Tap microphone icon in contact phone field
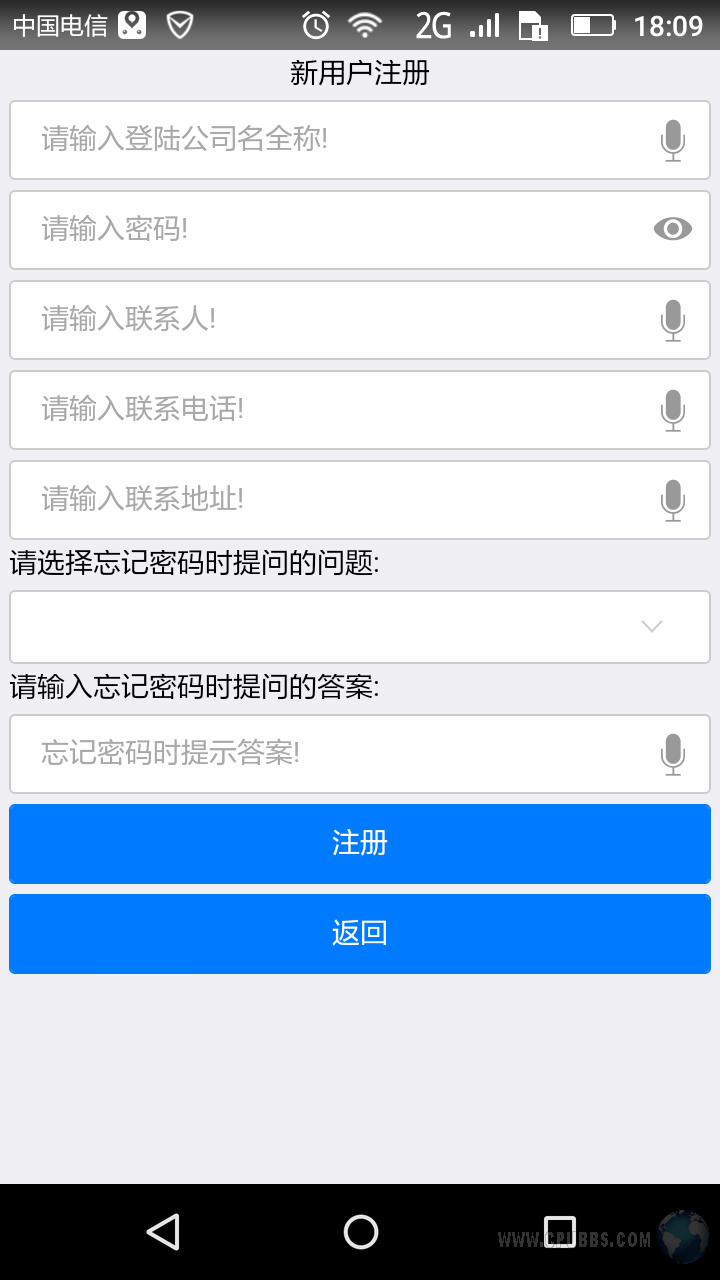 (x=673, y=410)
